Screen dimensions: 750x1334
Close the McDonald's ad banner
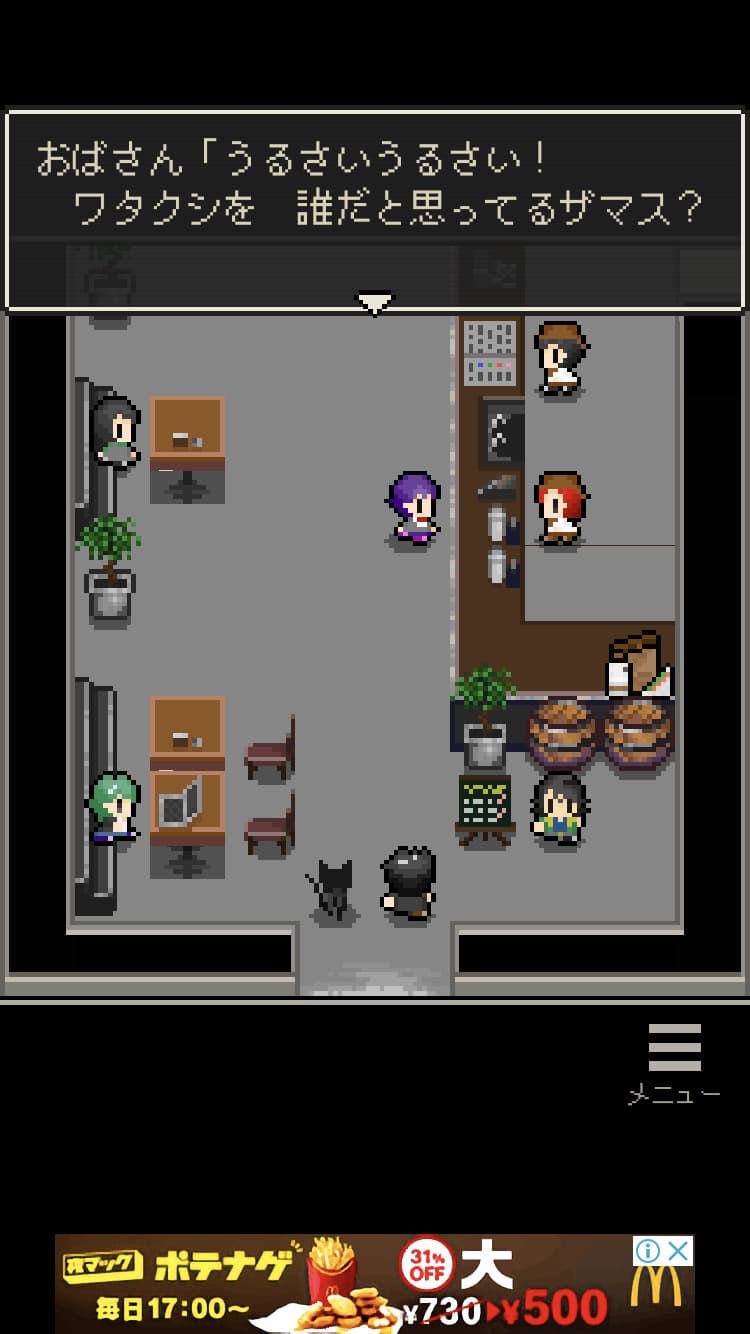click(679, 1251)
